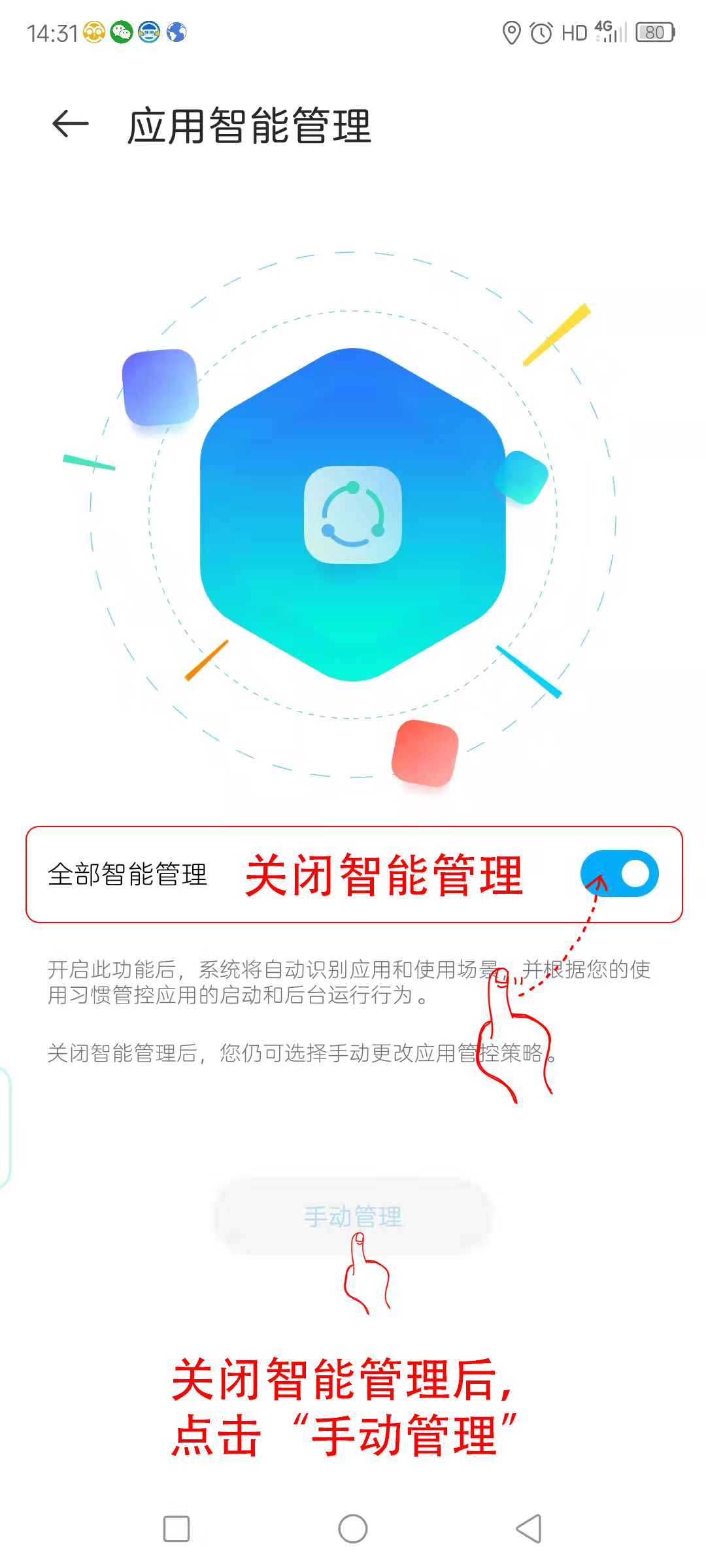The height and width of the screenshot is (1568, 706).
Task: Go back from 应用智能管理 page
Action: pyautogui.click(x=71, y=124)
